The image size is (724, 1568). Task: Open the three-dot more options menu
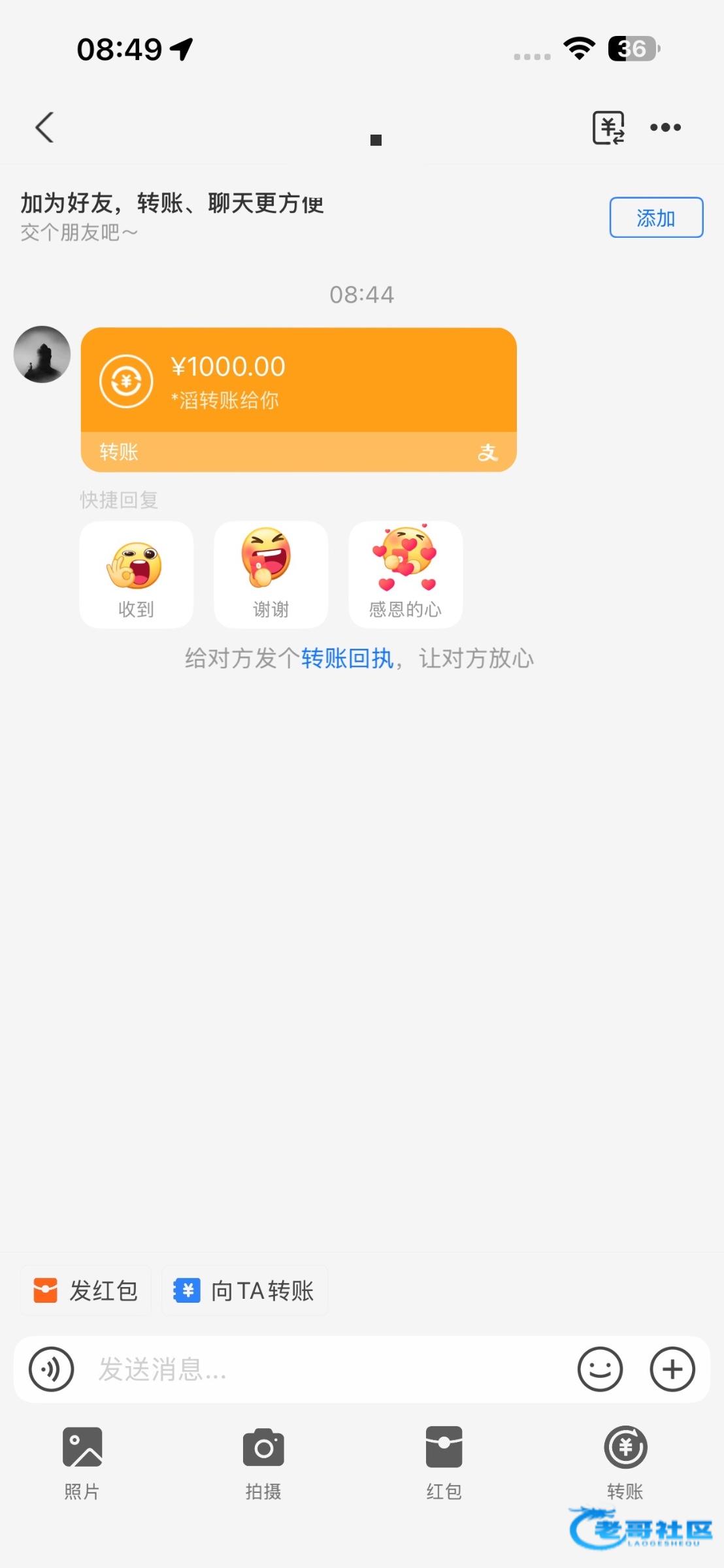click(665, 127)
